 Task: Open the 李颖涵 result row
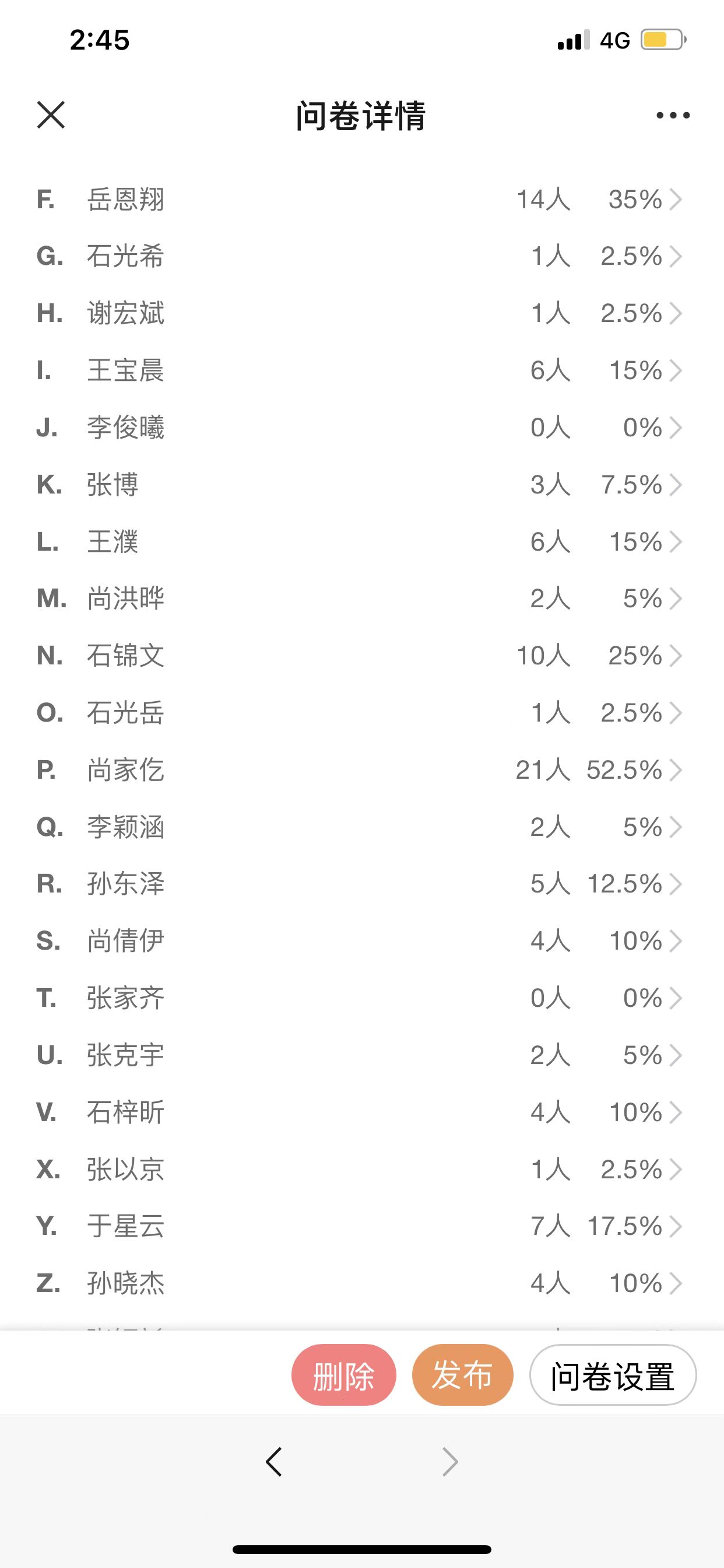(362, 827)
